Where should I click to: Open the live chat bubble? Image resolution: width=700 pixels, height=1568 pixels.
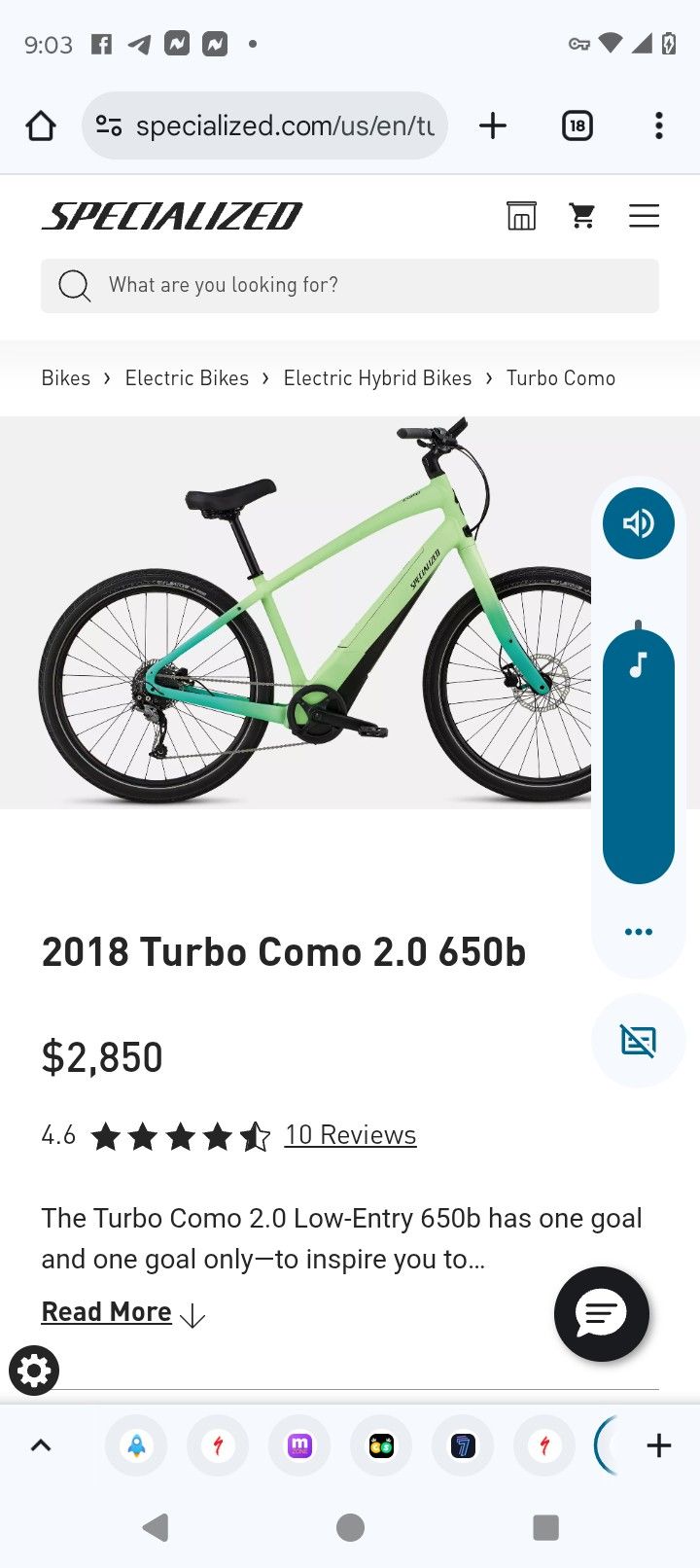(x=601, y=1314)
